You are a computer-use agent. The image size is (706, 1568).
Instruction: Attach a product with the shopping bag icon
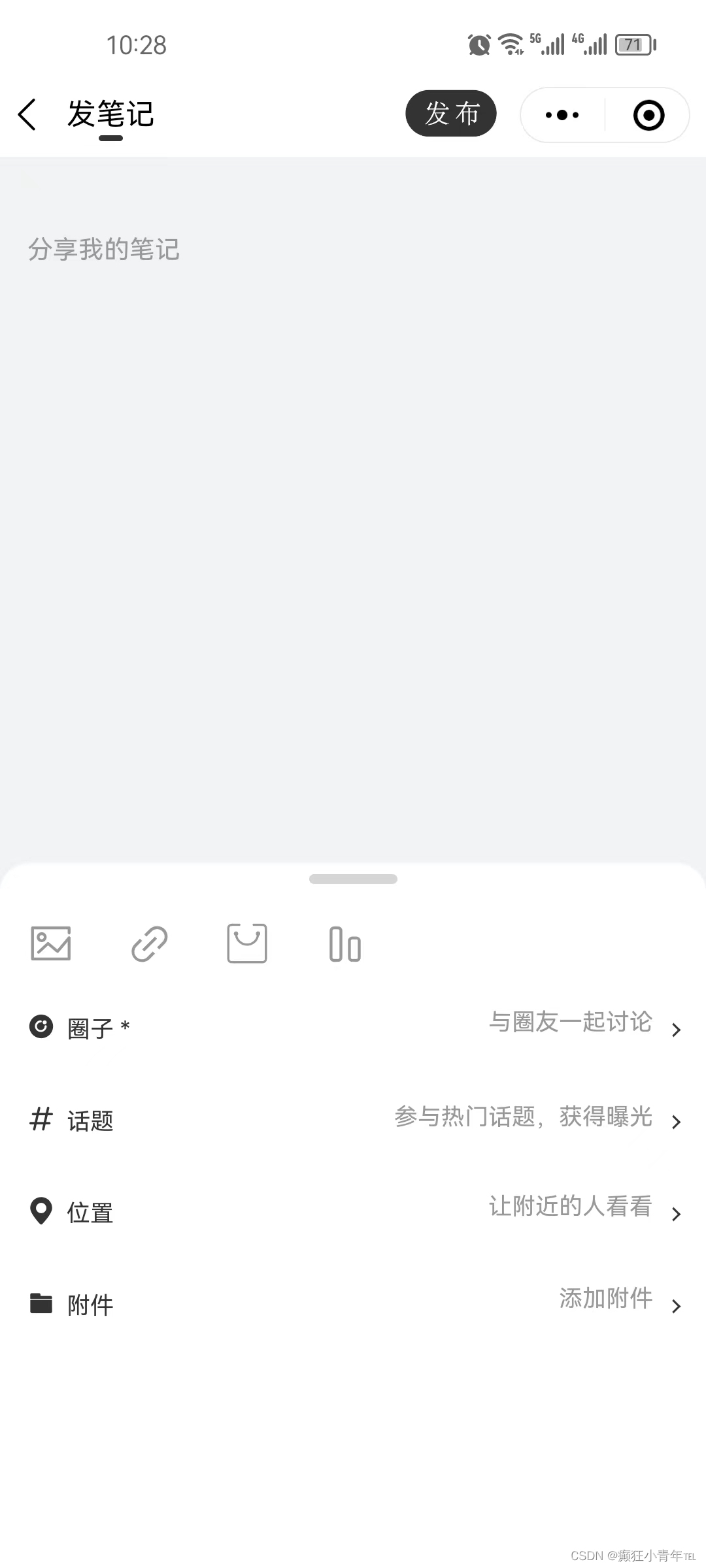pos(247,943)
